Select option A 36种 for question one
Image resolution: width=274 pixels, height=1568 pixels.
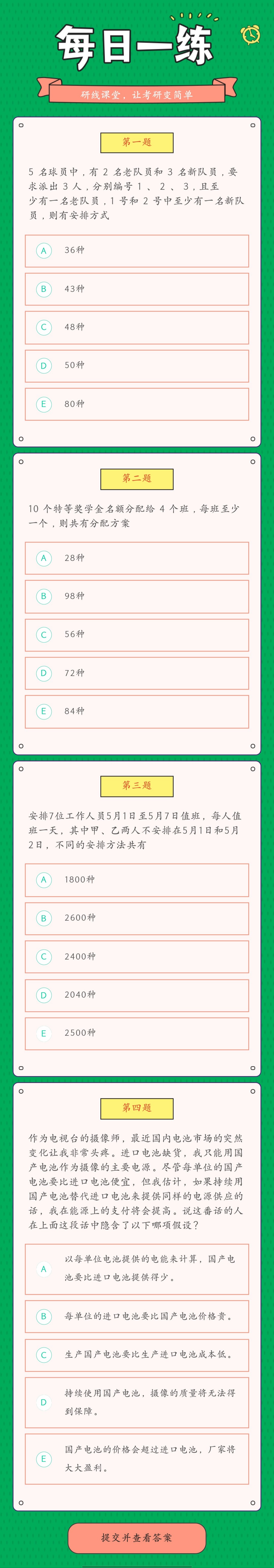click(x=137, y=251)
